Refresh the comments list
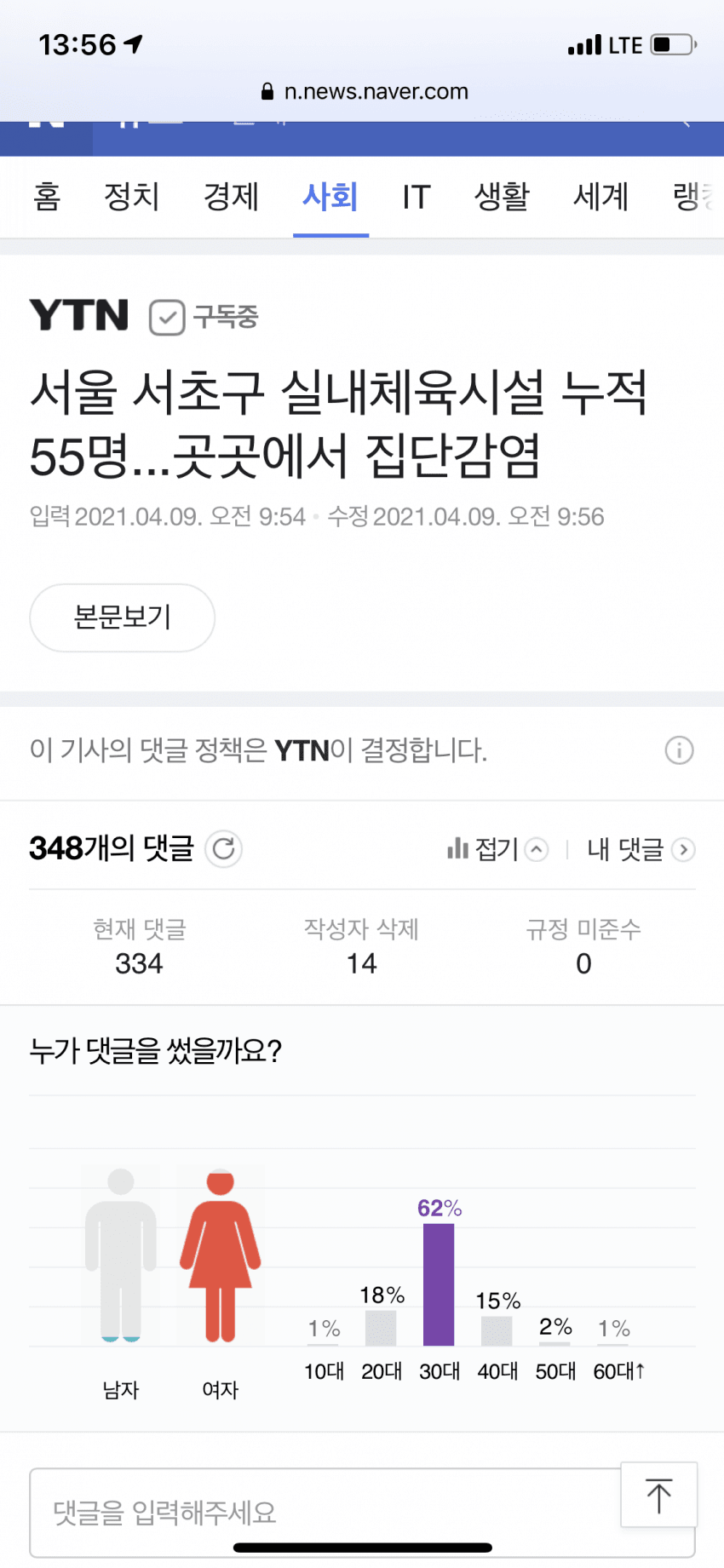Image resolution: width=724 pixels, height=1568 pixels. click(224, 848)
